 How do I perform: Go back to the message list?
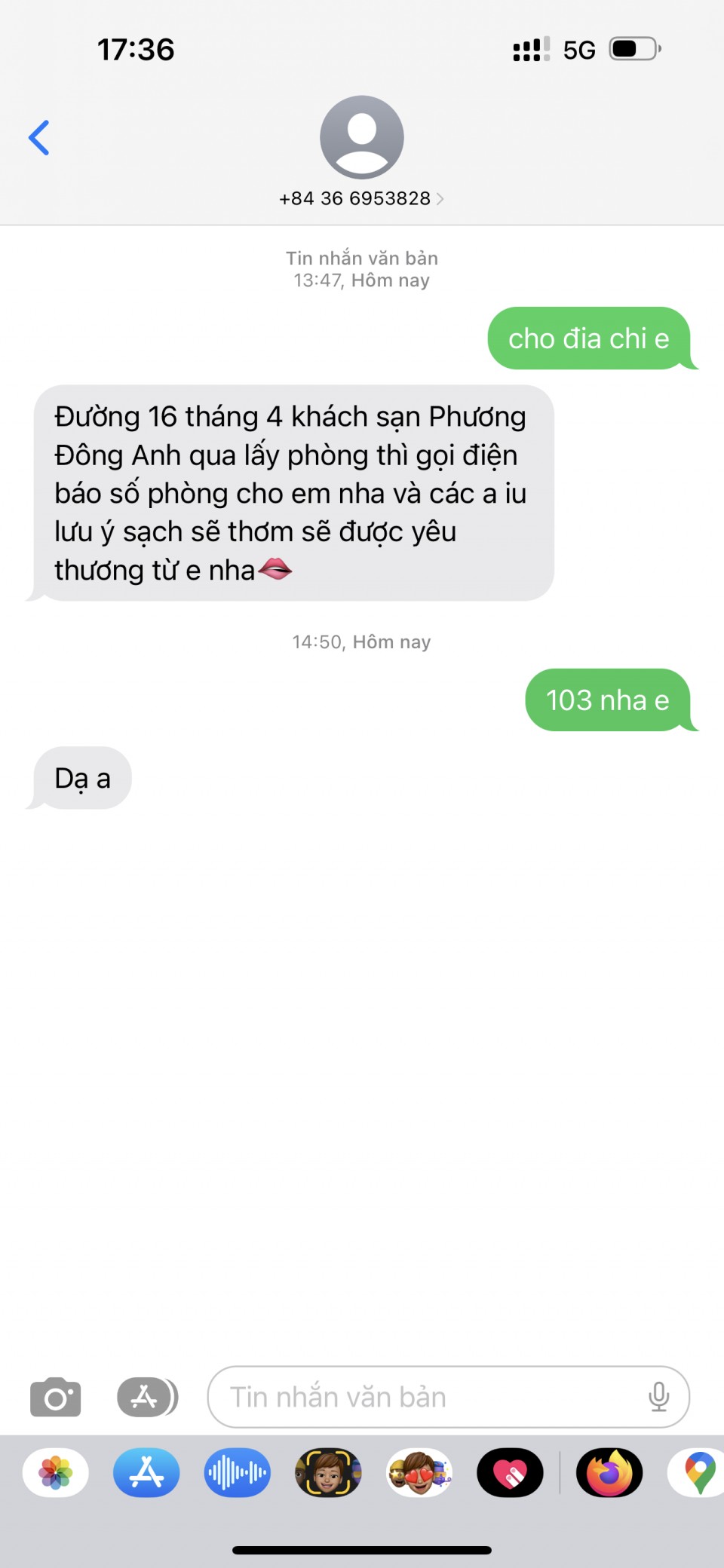[39, 138]
